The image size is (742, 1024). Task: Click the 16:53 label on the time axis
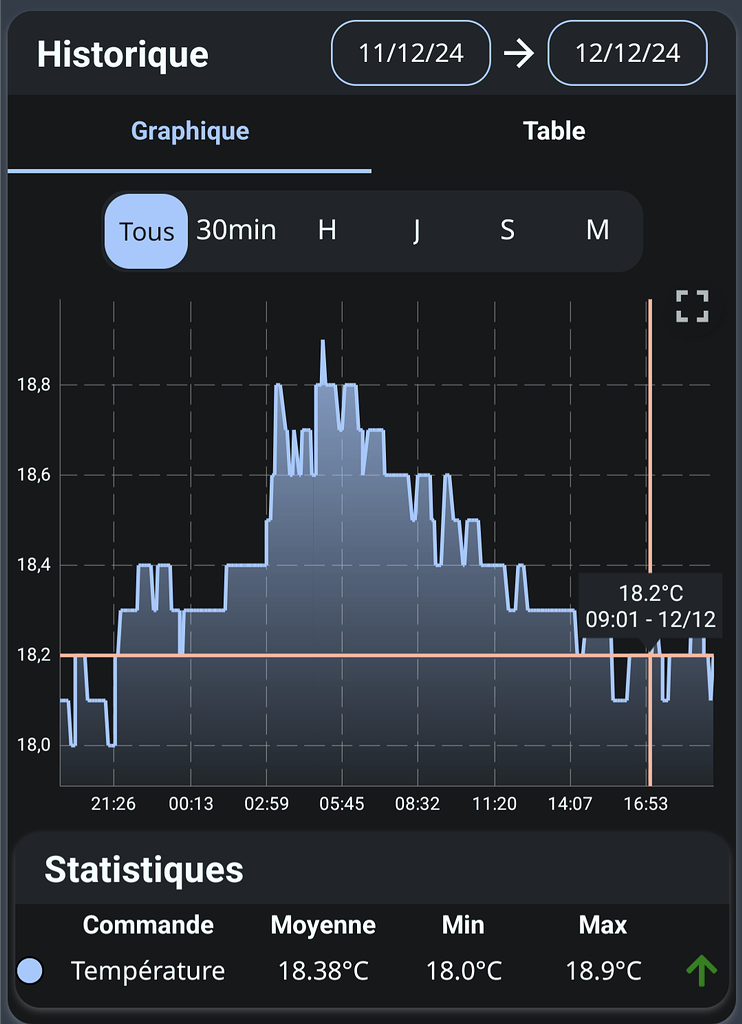pos(645,803)
